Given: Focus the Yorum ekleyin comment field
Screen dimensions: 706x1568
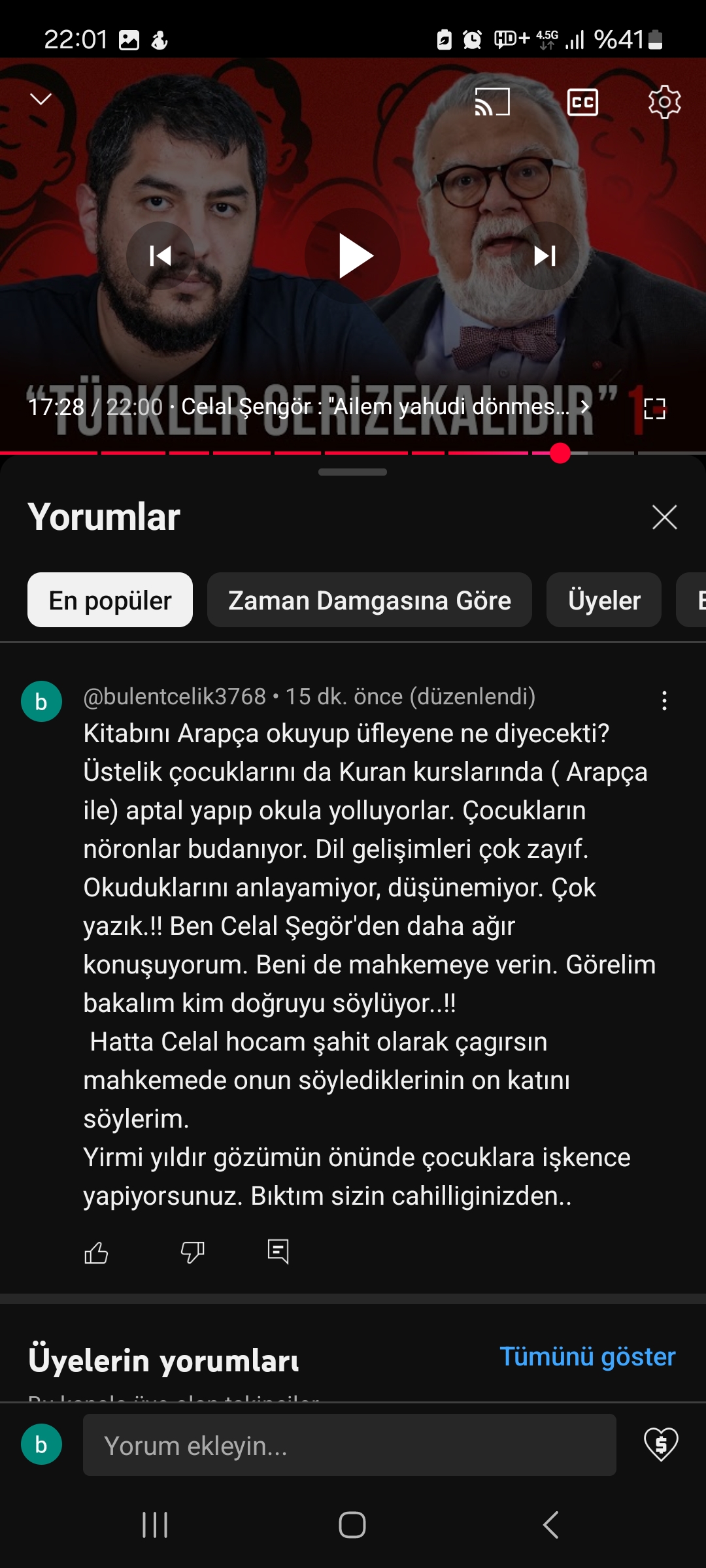Looking at the screenshot, I should click(350, 1445).
